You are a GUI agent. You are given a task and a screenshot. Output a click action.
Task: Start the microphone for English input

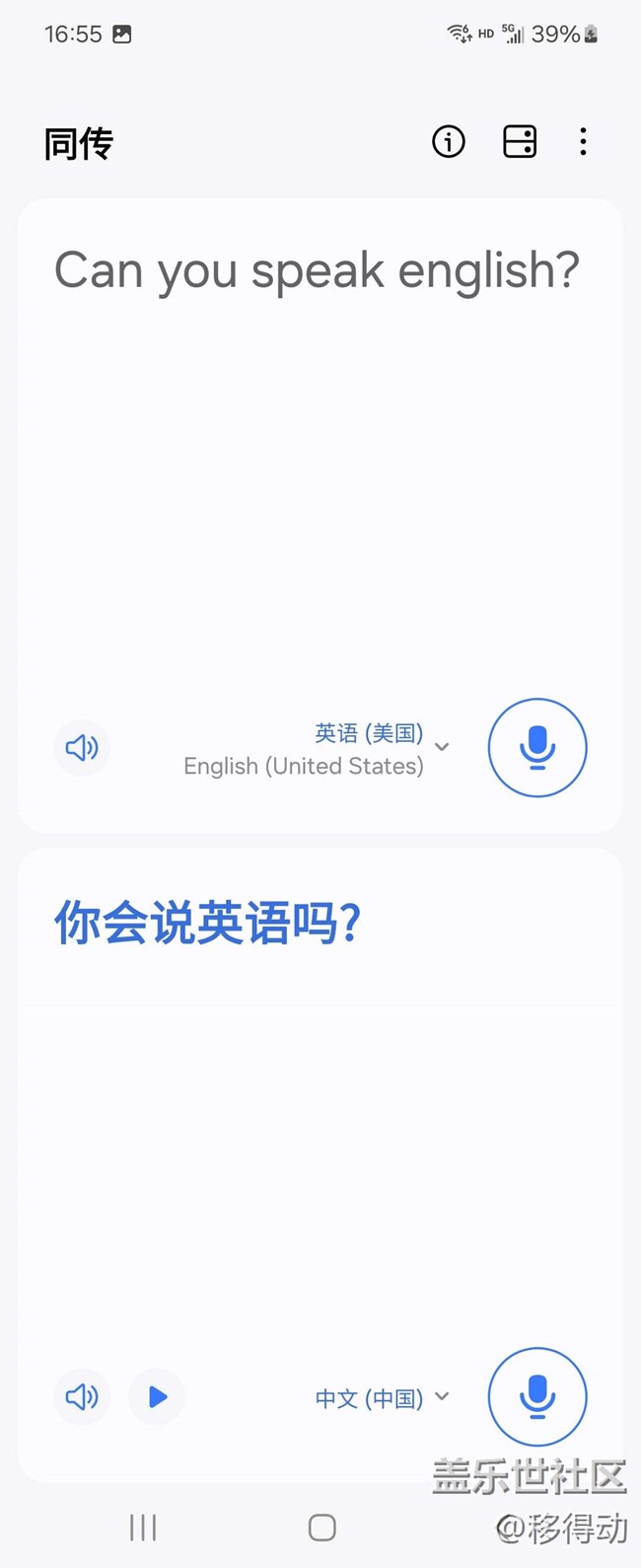[x=537, y=748]
